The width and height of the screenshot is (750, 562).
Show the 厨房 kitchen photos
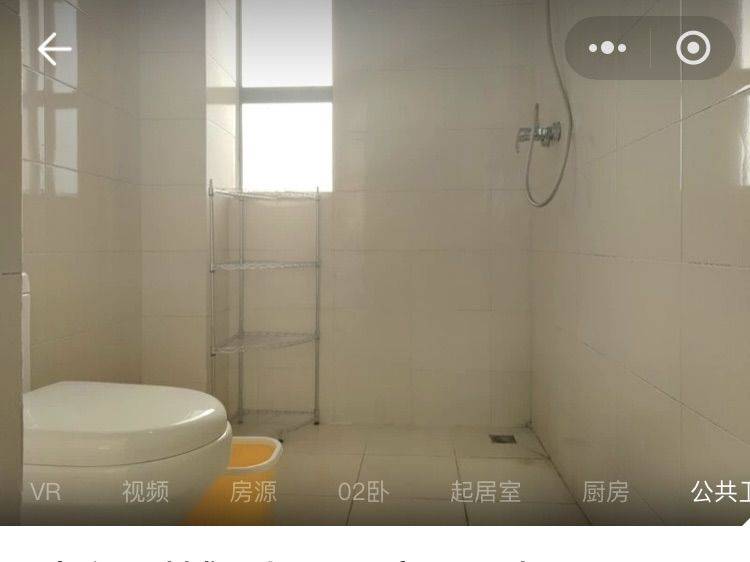pyautogui.click(x=606, y=492)
